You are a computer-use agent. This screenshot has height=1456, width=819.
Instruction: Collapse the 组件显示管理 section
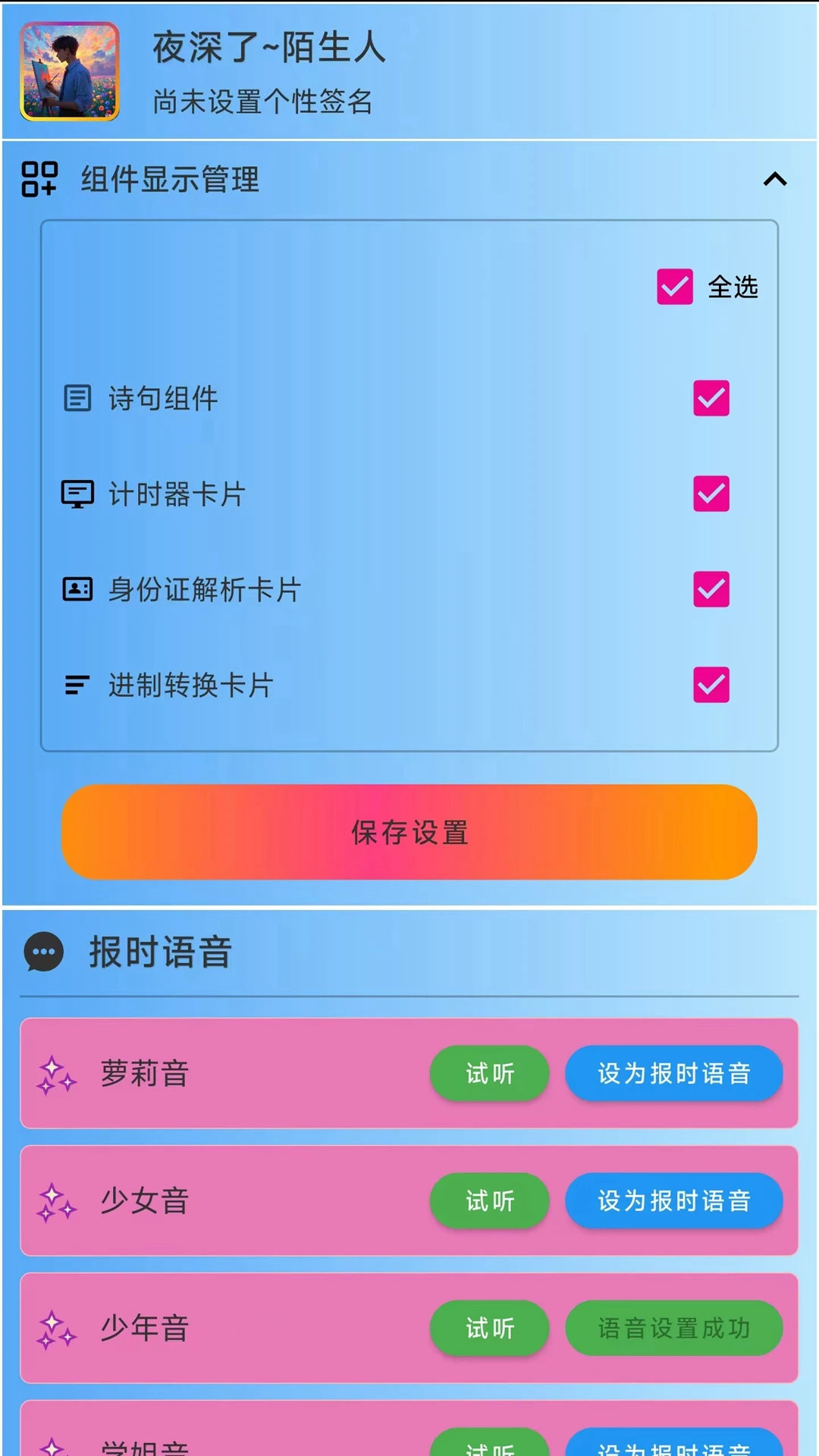tap(774, 180)
